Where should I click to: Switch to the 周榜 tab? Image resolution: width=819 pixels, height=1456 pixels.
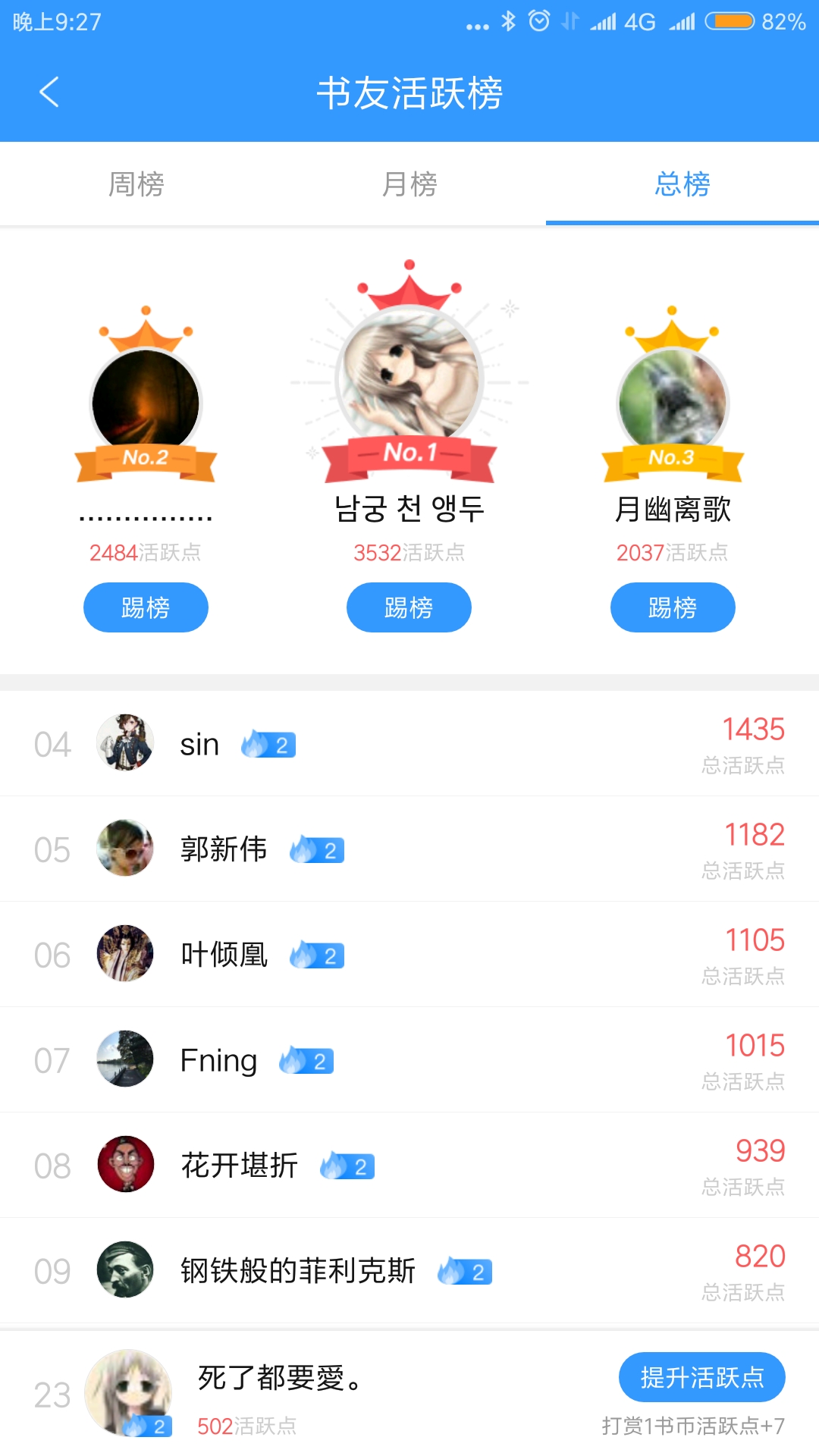pos(136,184)
